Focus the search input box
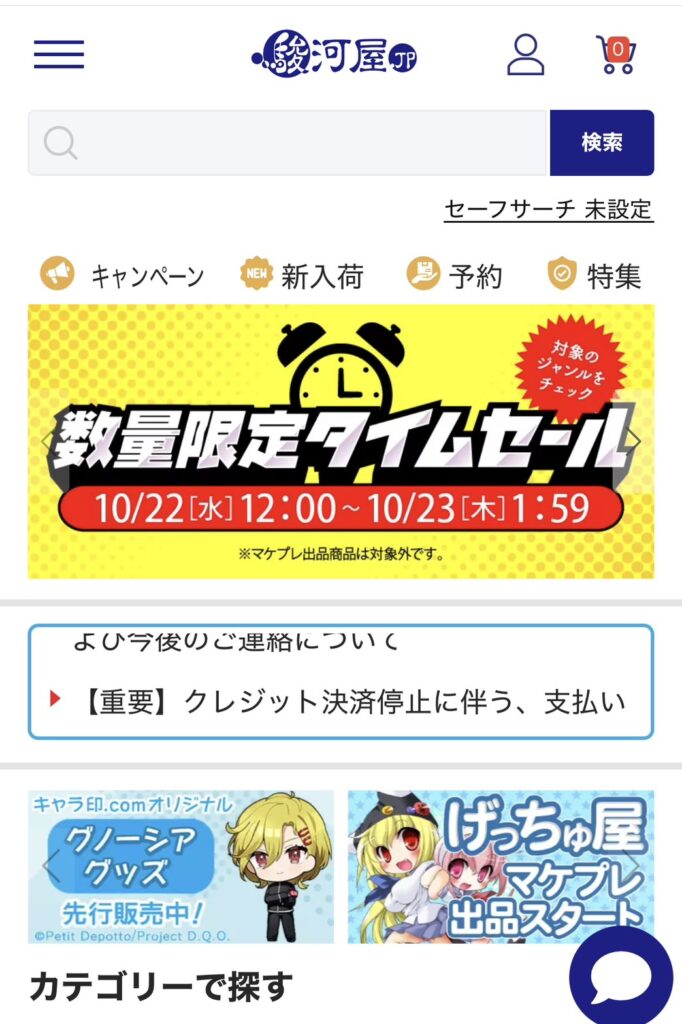682x1024 pixels. point(290,143)
